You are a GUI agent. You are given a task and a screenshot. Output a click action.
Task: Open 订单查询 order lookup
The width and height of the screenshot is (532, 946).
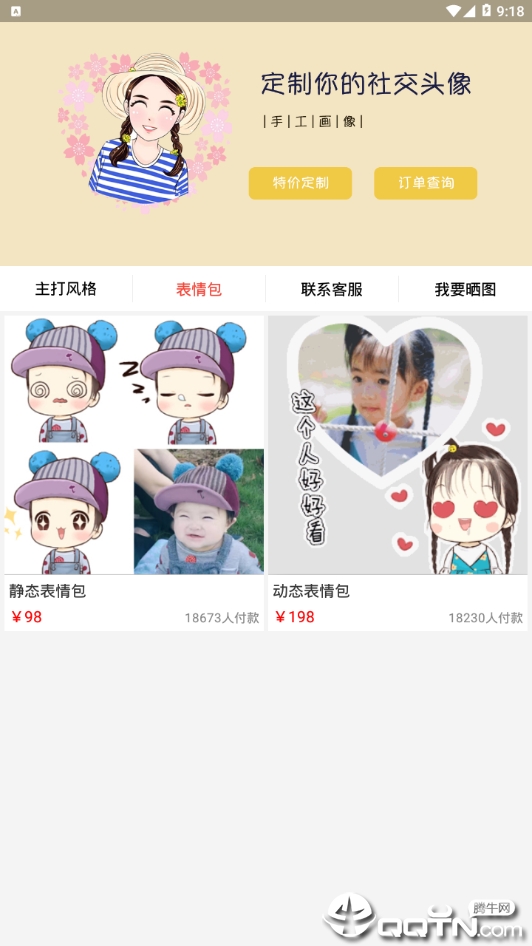tap(425, 183)
